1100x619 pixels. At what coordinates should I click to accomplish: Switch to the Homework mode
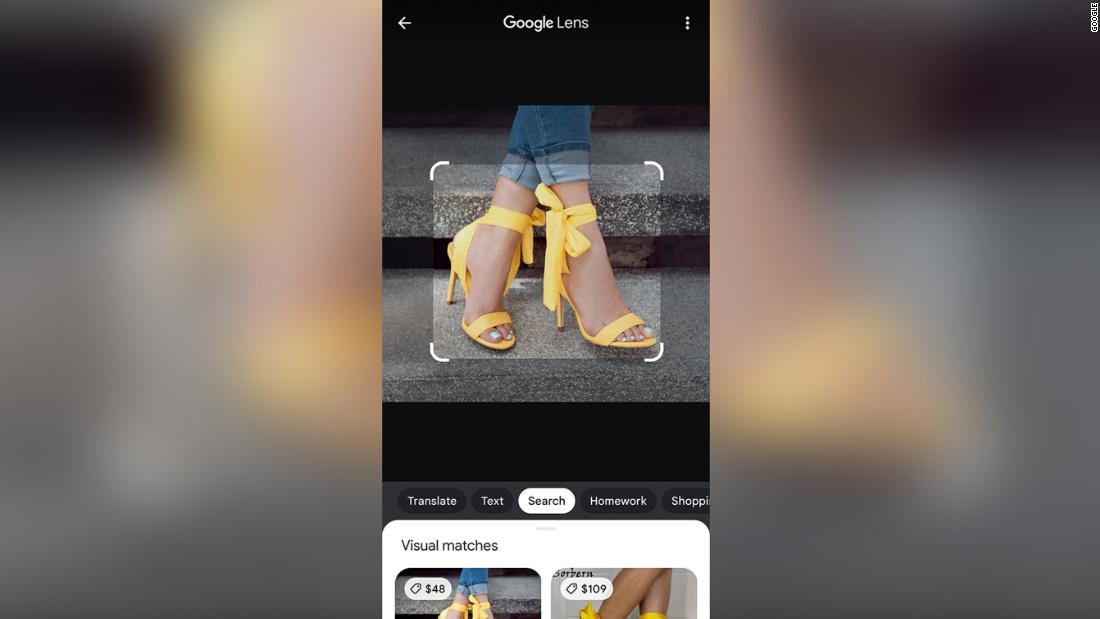coord(617,501)
